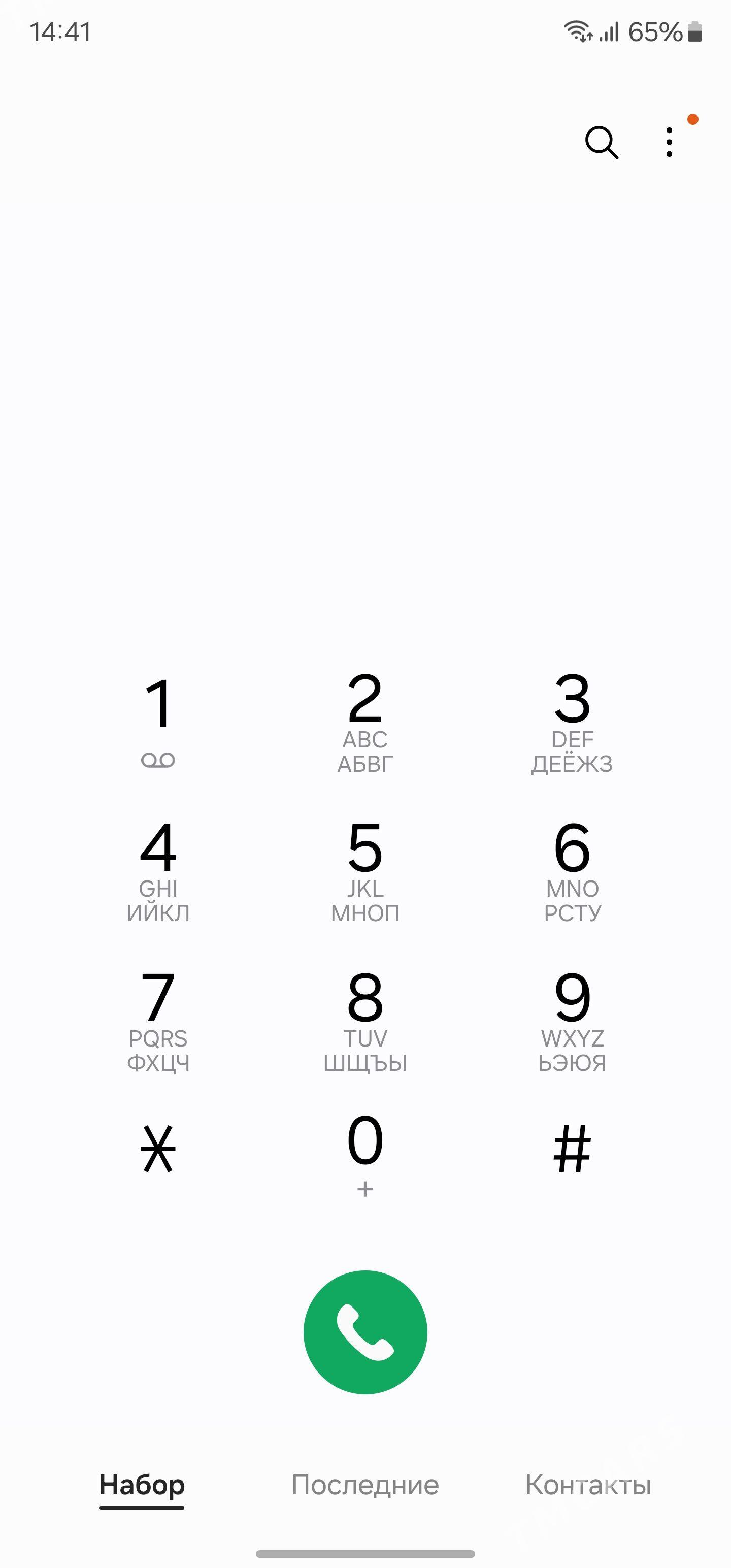Open the three-dot overflow menu
Viewport: 731px width, 1568px height.
[x=669, y=143]
